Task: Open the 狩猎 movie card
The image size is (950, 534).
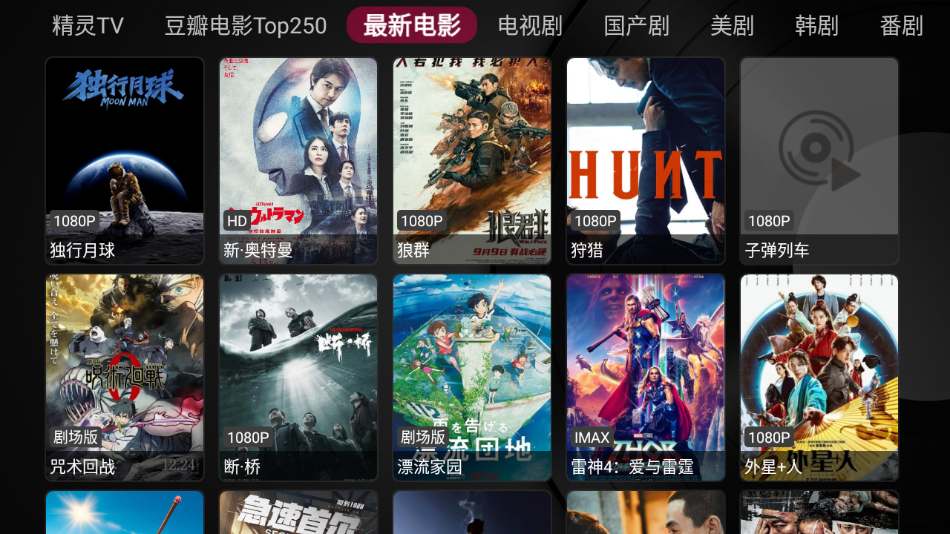Action: [645, 160]
